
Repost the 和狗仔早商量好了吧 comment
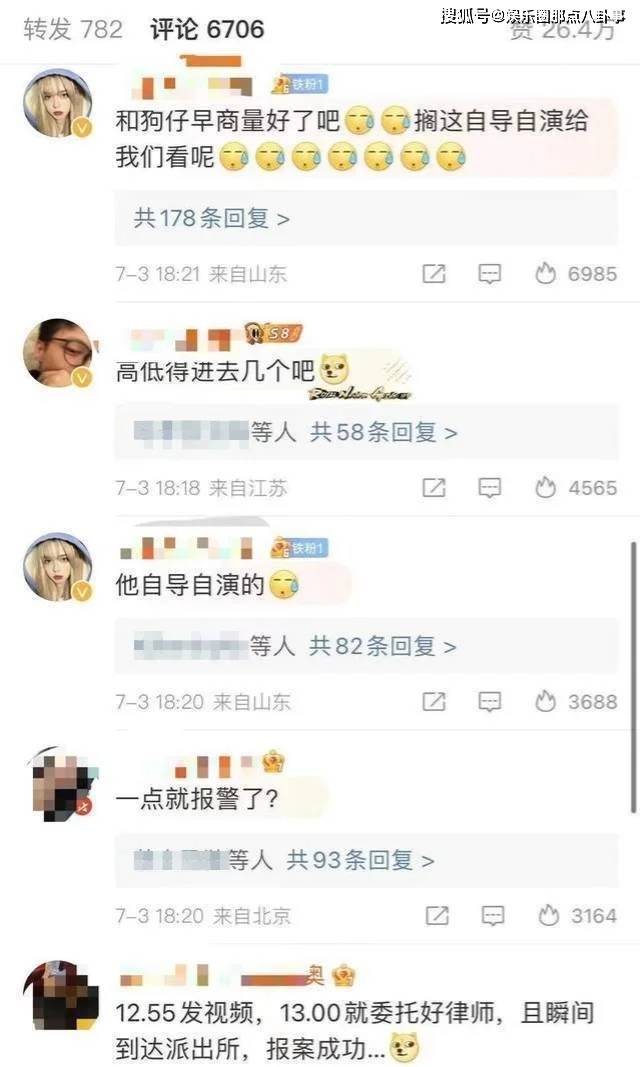pos(434,274)
